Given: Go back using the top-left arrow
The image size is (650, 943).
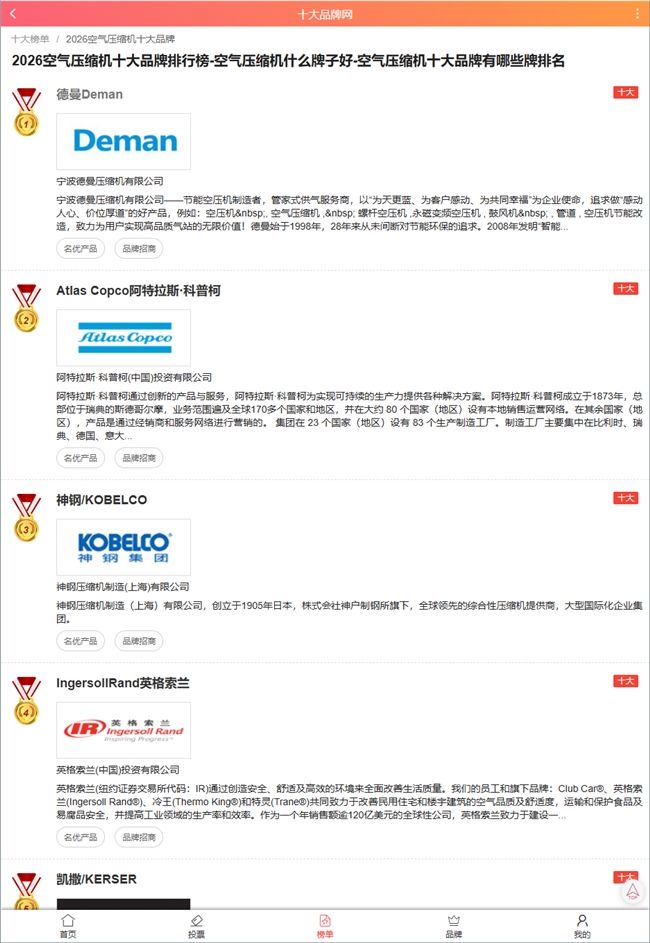Looking at the screenshot, I should click(13, 14).
